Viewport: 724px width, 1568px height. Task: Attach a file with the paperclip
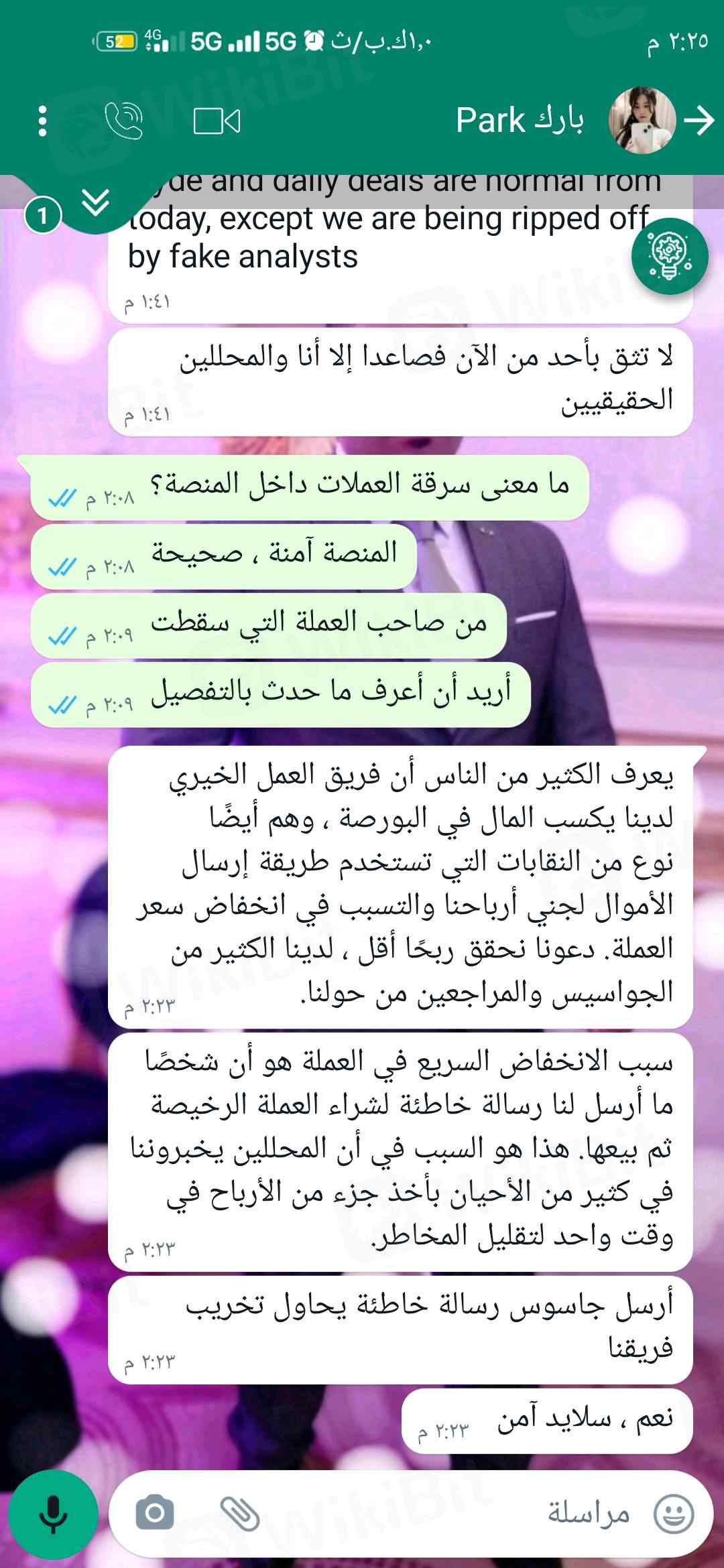240,1513
